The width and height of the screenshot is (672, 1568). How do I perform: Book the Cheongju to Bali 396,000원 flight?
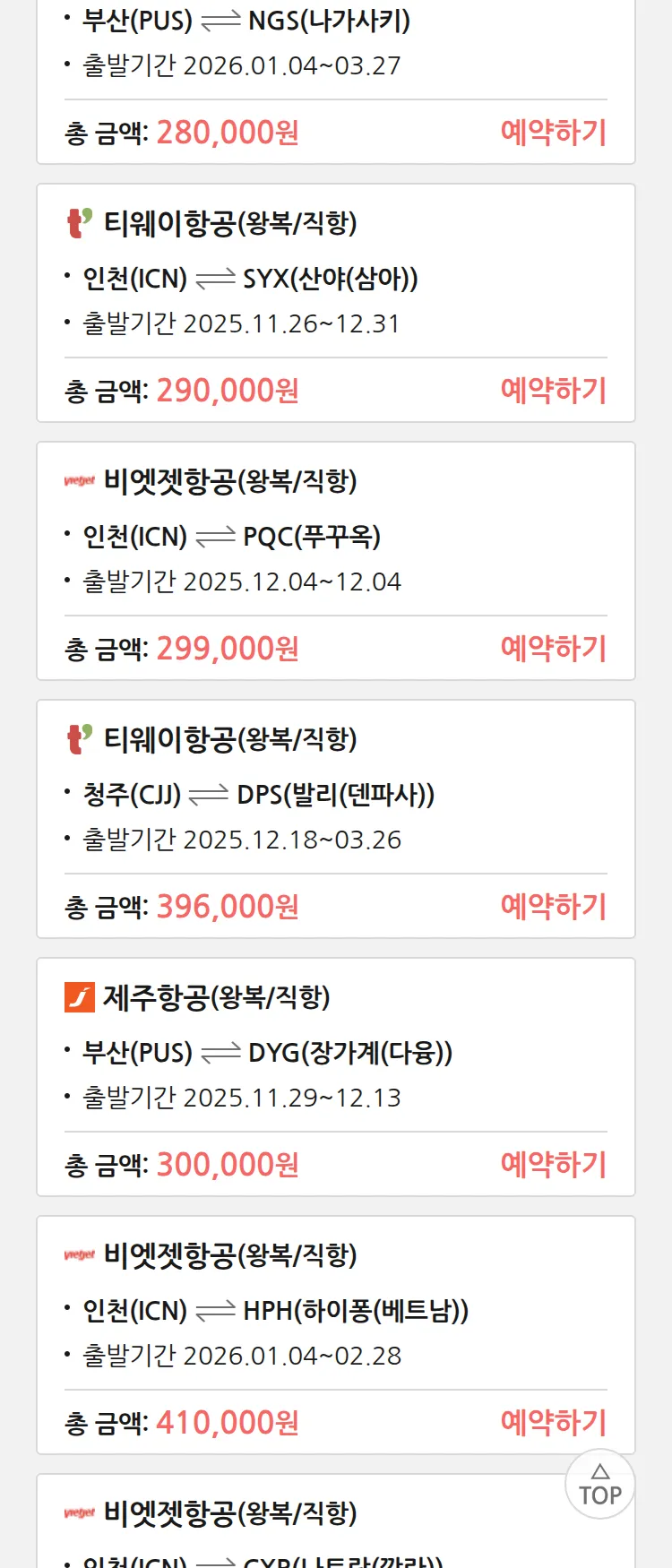click(553, 907)
